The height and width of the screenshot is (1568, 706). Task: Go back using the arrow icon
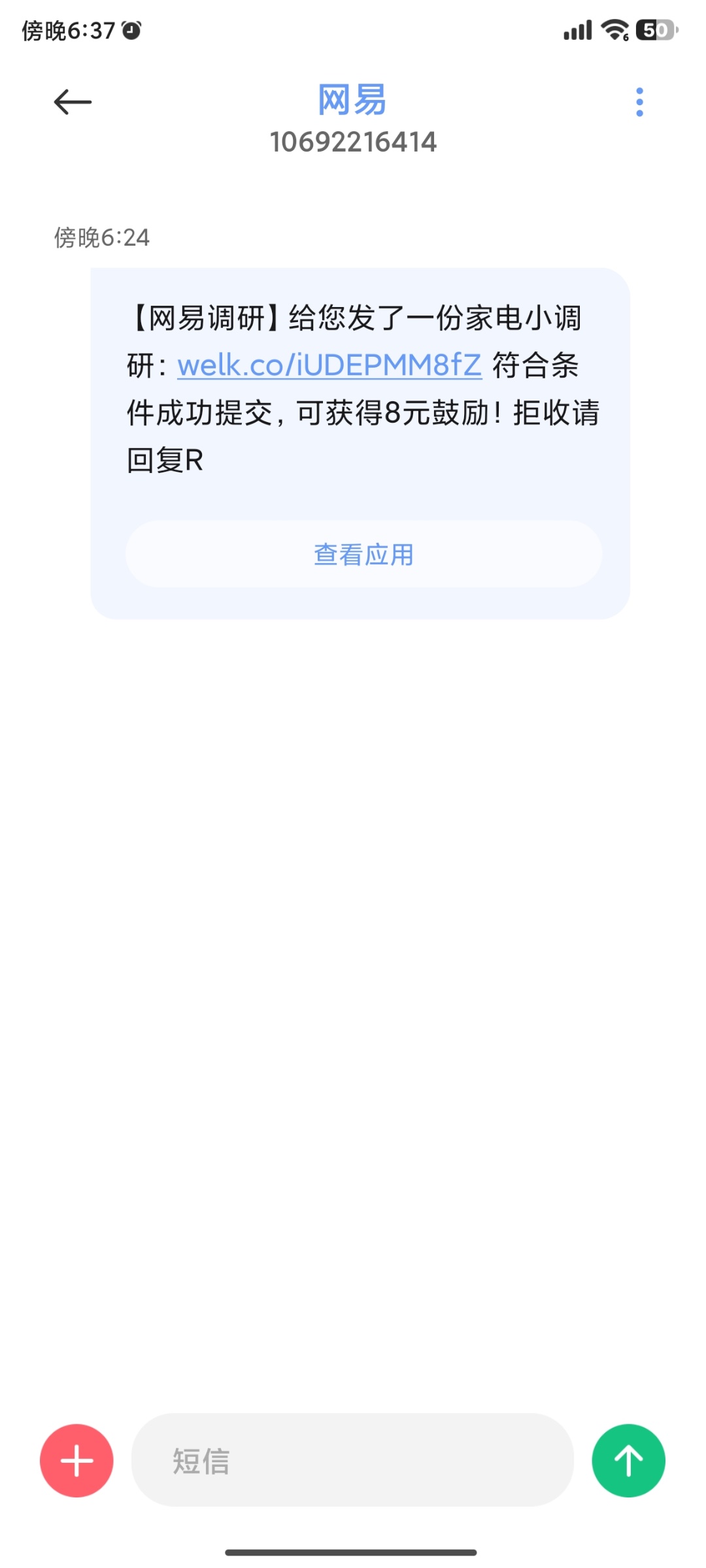click(73, 102)
